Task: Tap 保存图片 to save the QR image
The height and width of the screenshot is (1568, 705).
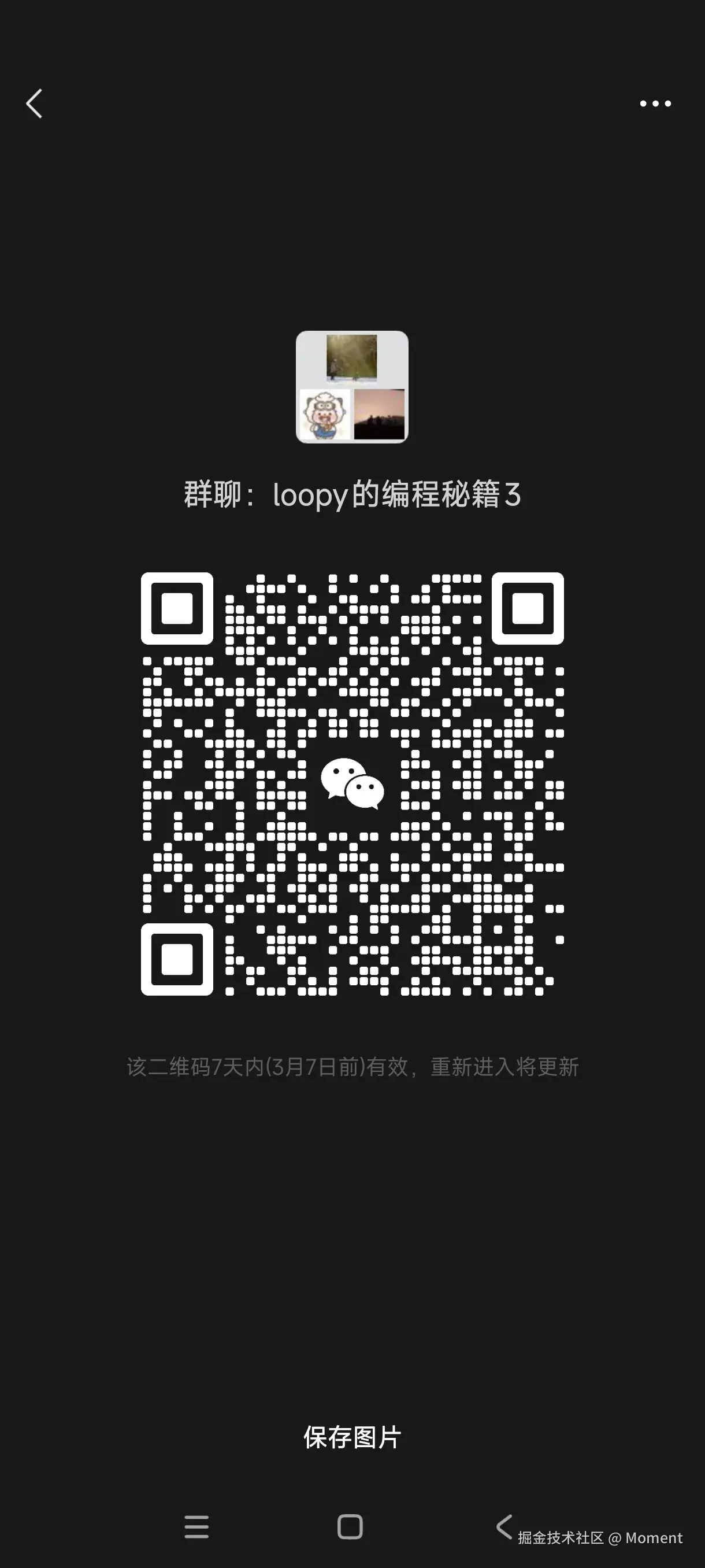Action: point(352,1437)
